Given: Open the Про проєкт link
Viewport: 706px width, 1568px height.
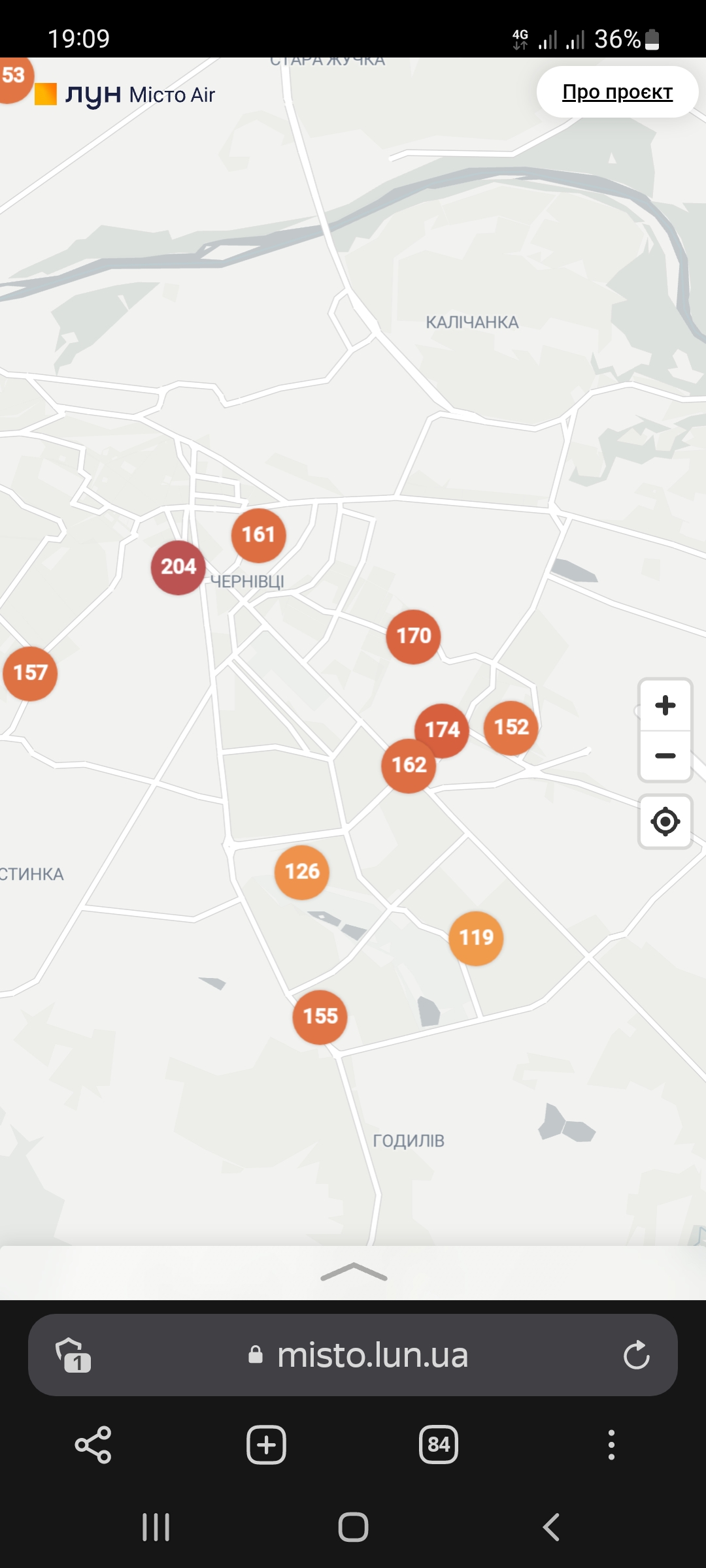Looking at the screenshot, I should 617,92.
